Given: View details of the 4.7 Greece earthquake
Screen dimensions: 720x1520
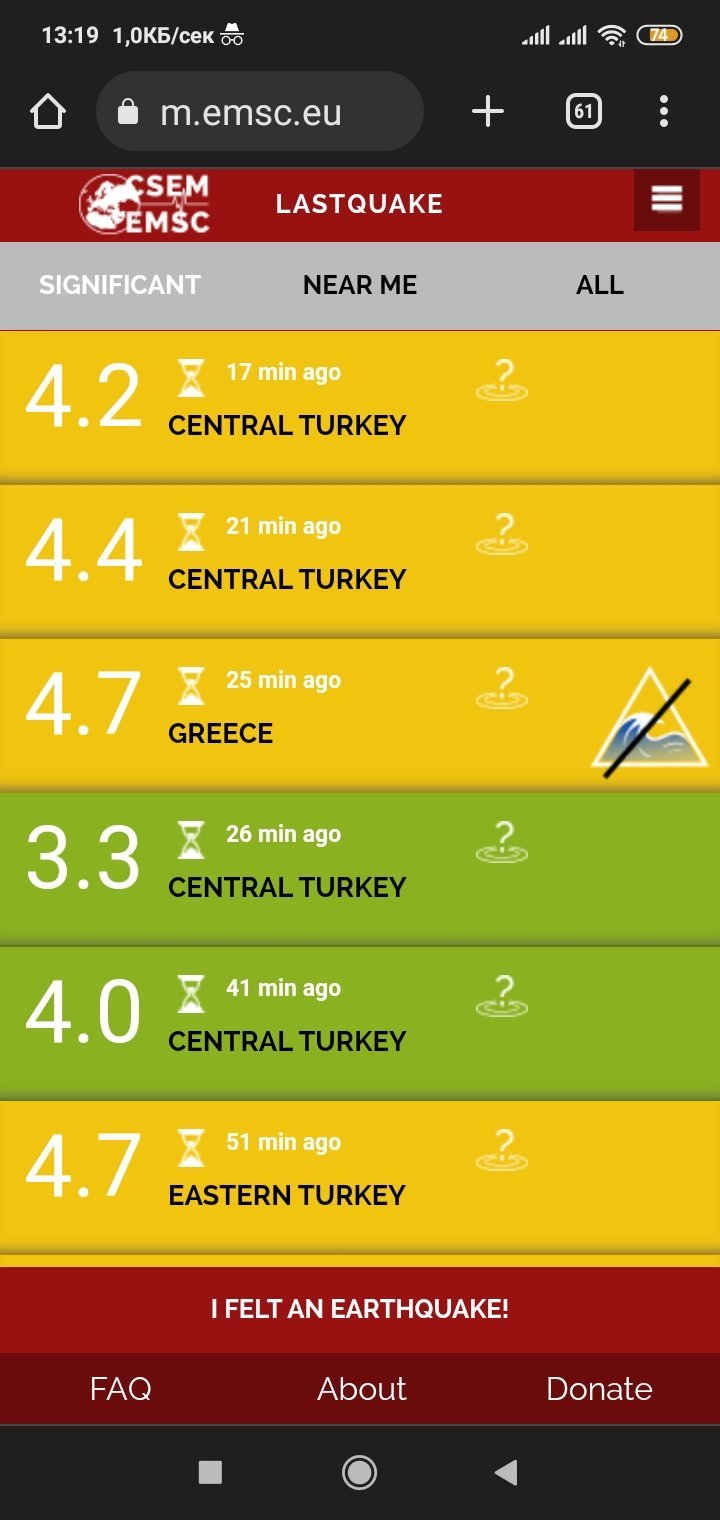Looking at the screenshot, I should [360, 715].
